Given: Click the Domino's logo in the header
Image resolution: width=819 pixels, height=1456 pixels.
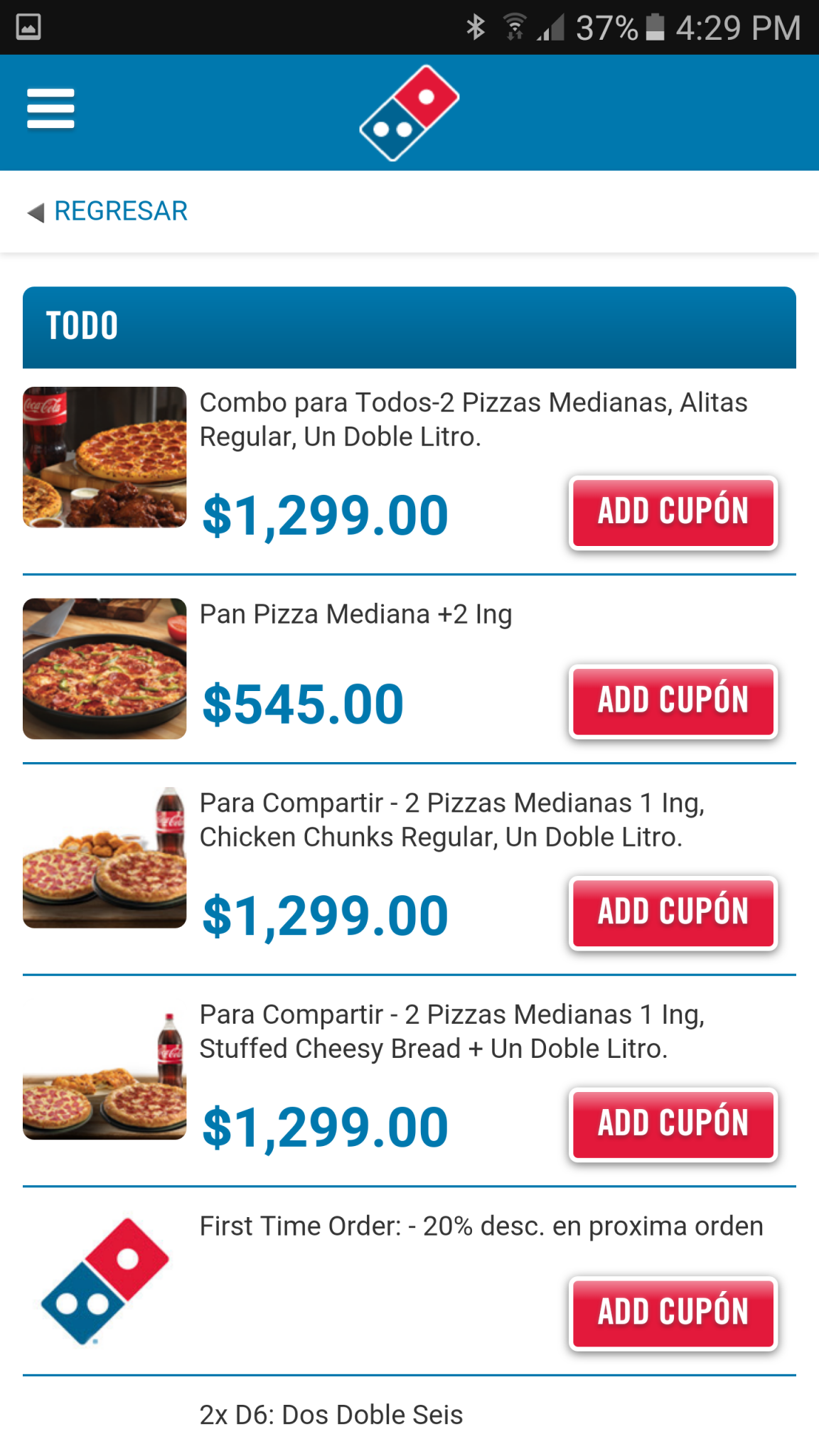Looking at the screenshot, I should [x=409, y=112].
